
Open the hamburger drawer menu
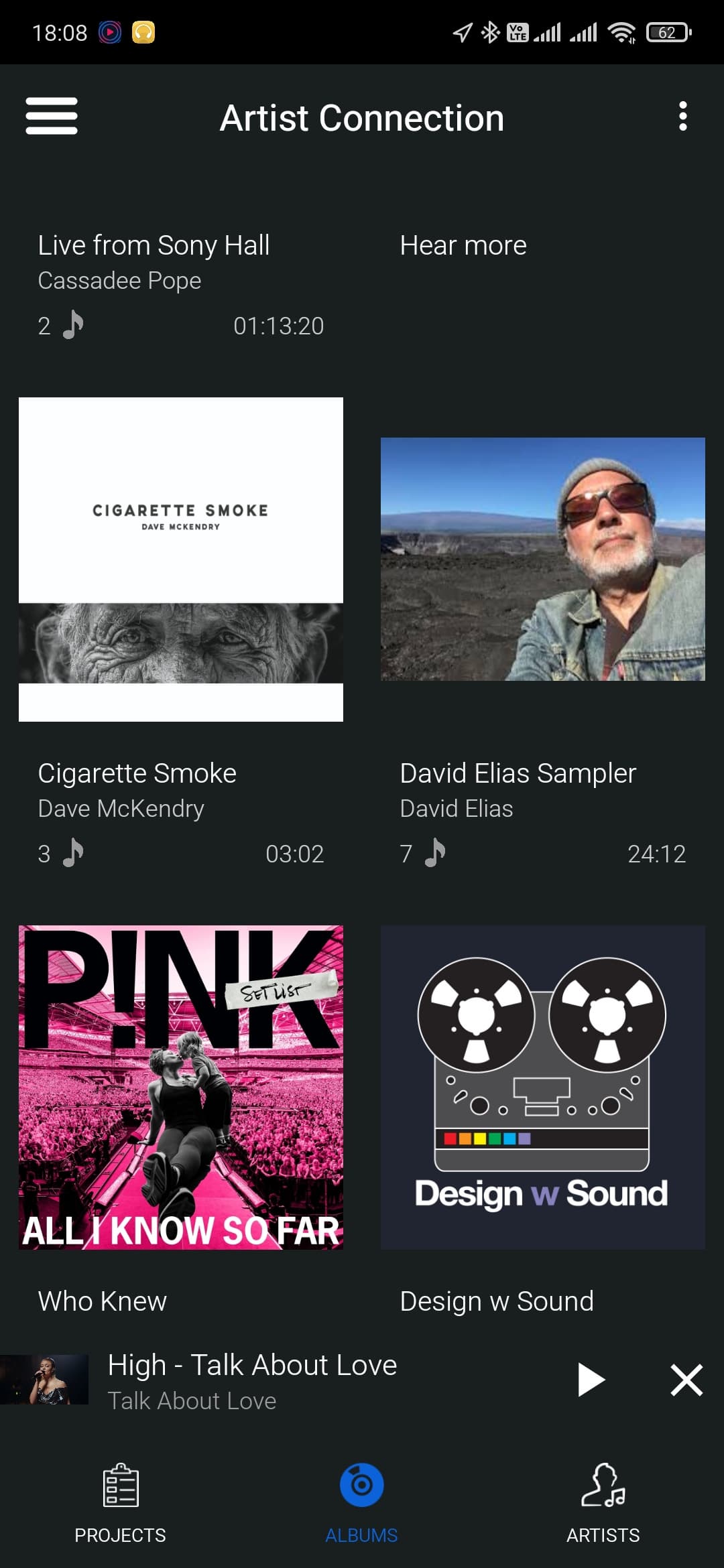pyautogui.click(x=52, y=117)
